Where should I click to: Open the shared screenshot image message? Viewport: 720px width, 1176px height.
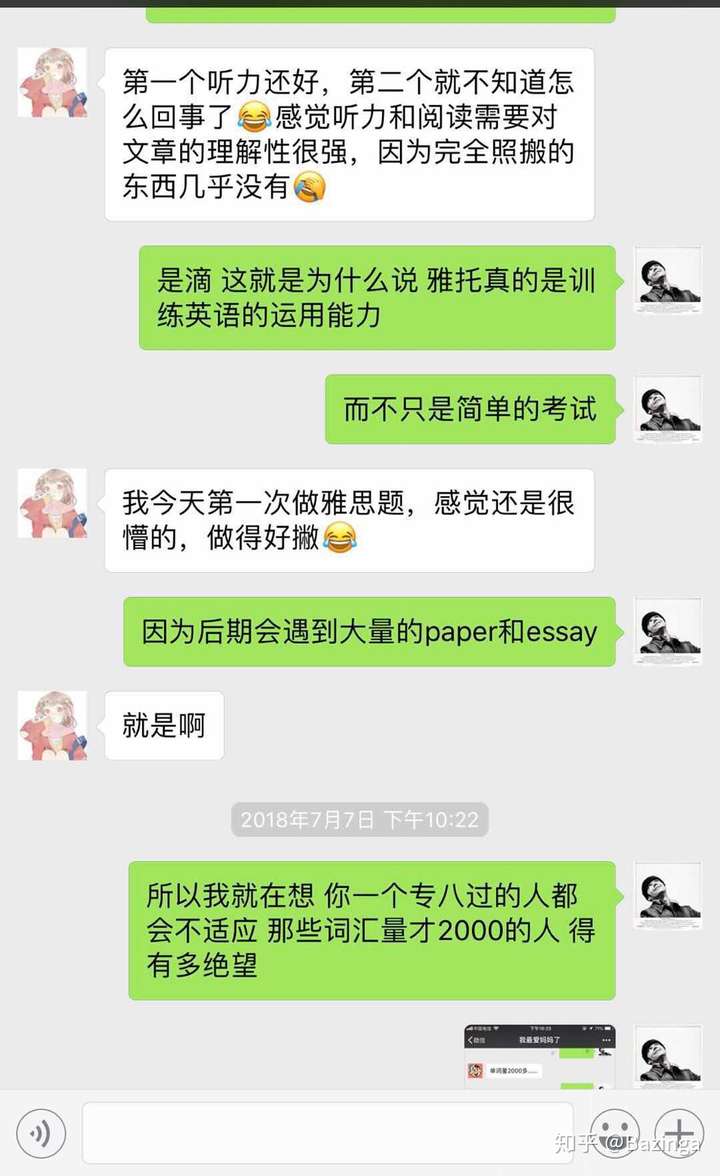(539, 1056)
